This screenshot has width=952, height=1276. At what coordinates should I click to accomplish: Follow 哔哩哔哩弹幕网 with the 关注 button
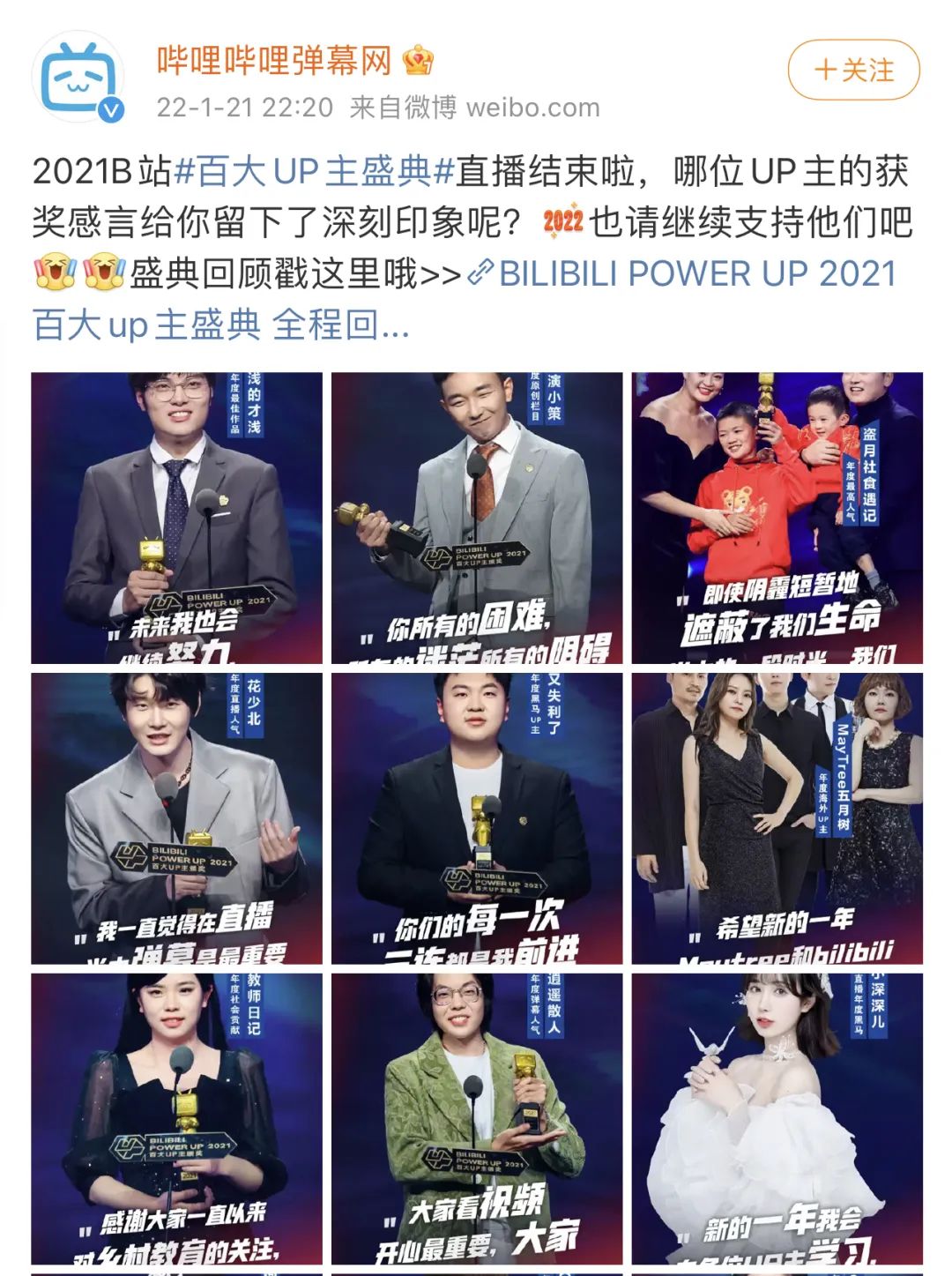point(853,71)
